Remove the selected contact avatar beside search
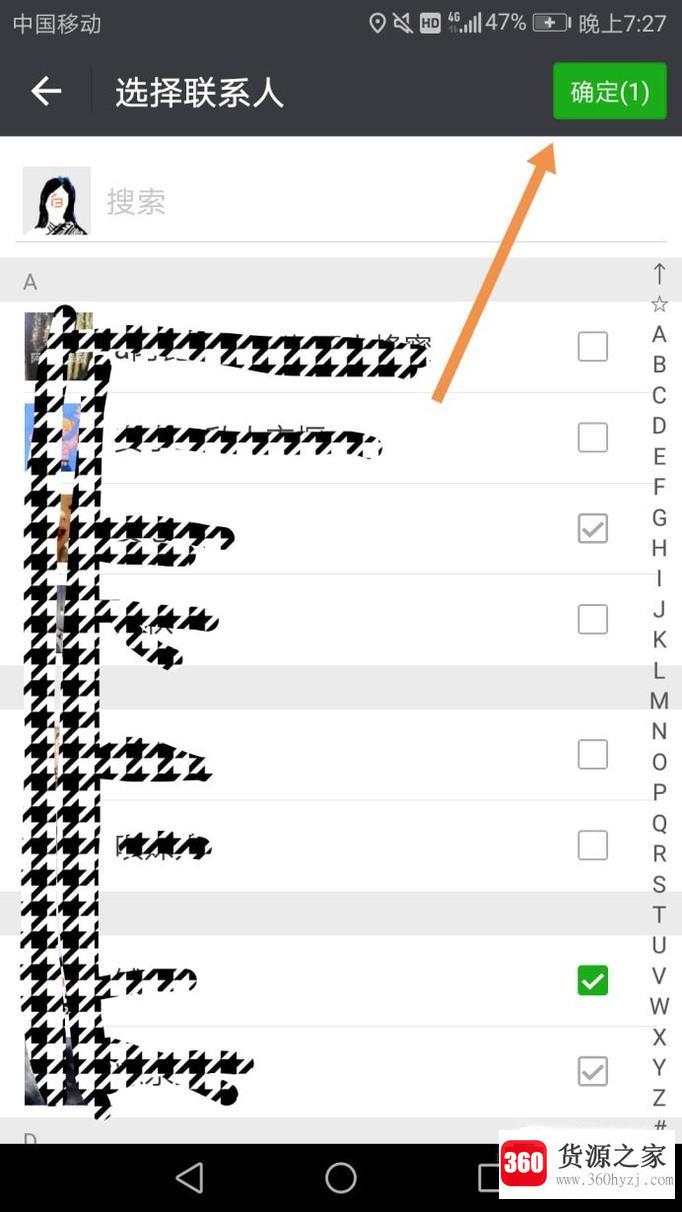 (57, 201)
